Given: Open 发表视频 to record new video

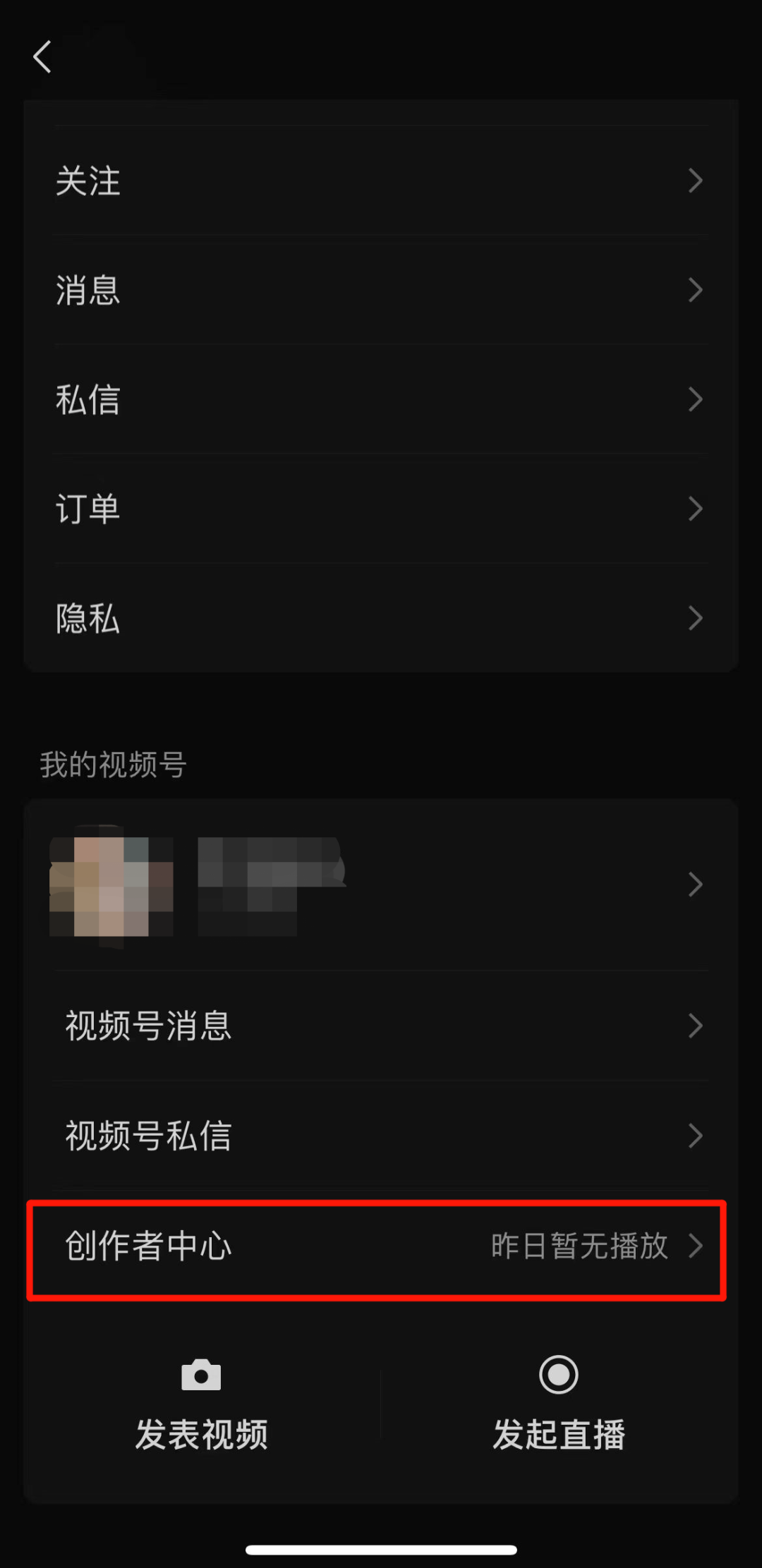Looking at the screenshot, I should pyautogui.click(x=201, y=1432).
